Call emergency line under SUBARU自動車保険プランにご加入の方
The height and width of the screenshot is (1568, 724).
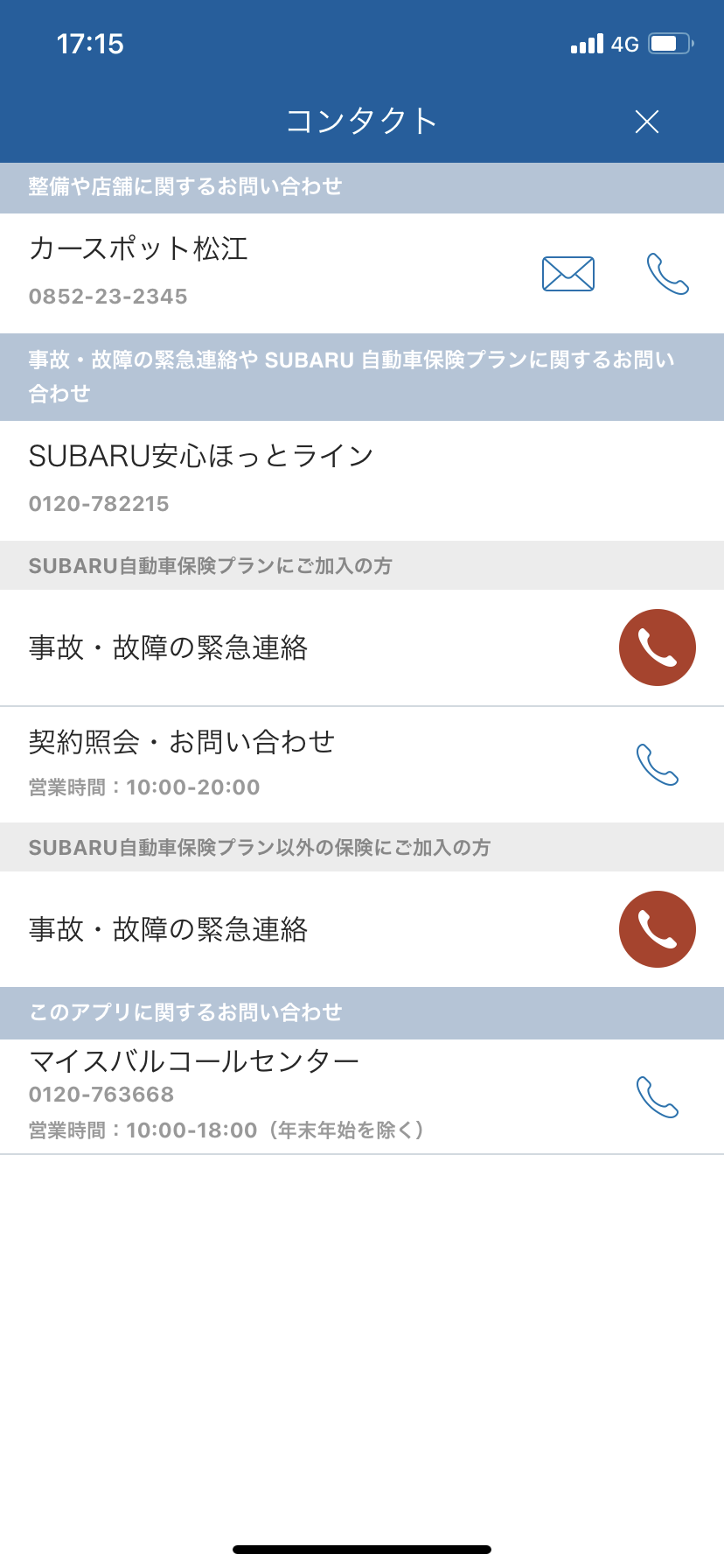[x=658, y=647]
